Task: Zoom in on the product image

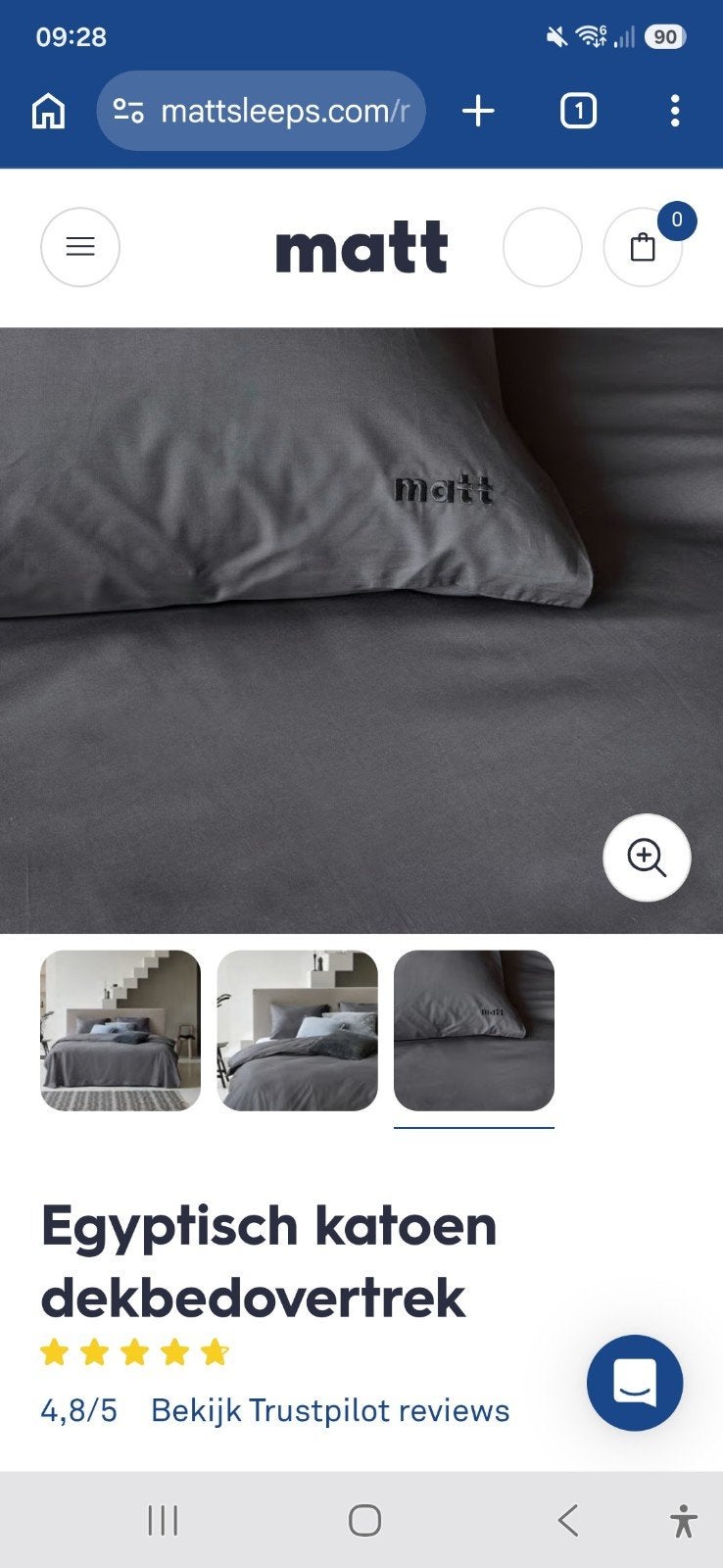Action: [647, 857]
